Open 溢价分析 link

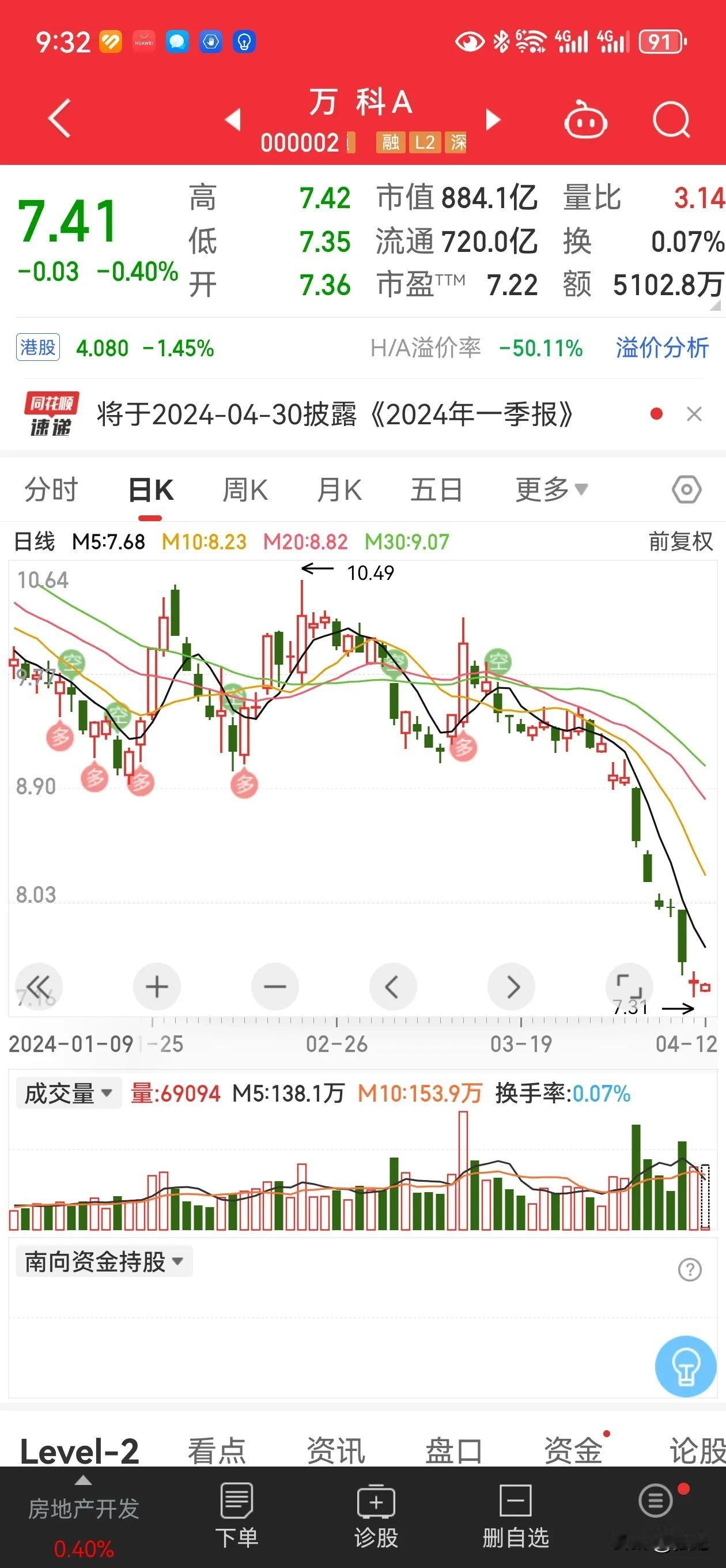pyautogui.click(x=662, y=348)
